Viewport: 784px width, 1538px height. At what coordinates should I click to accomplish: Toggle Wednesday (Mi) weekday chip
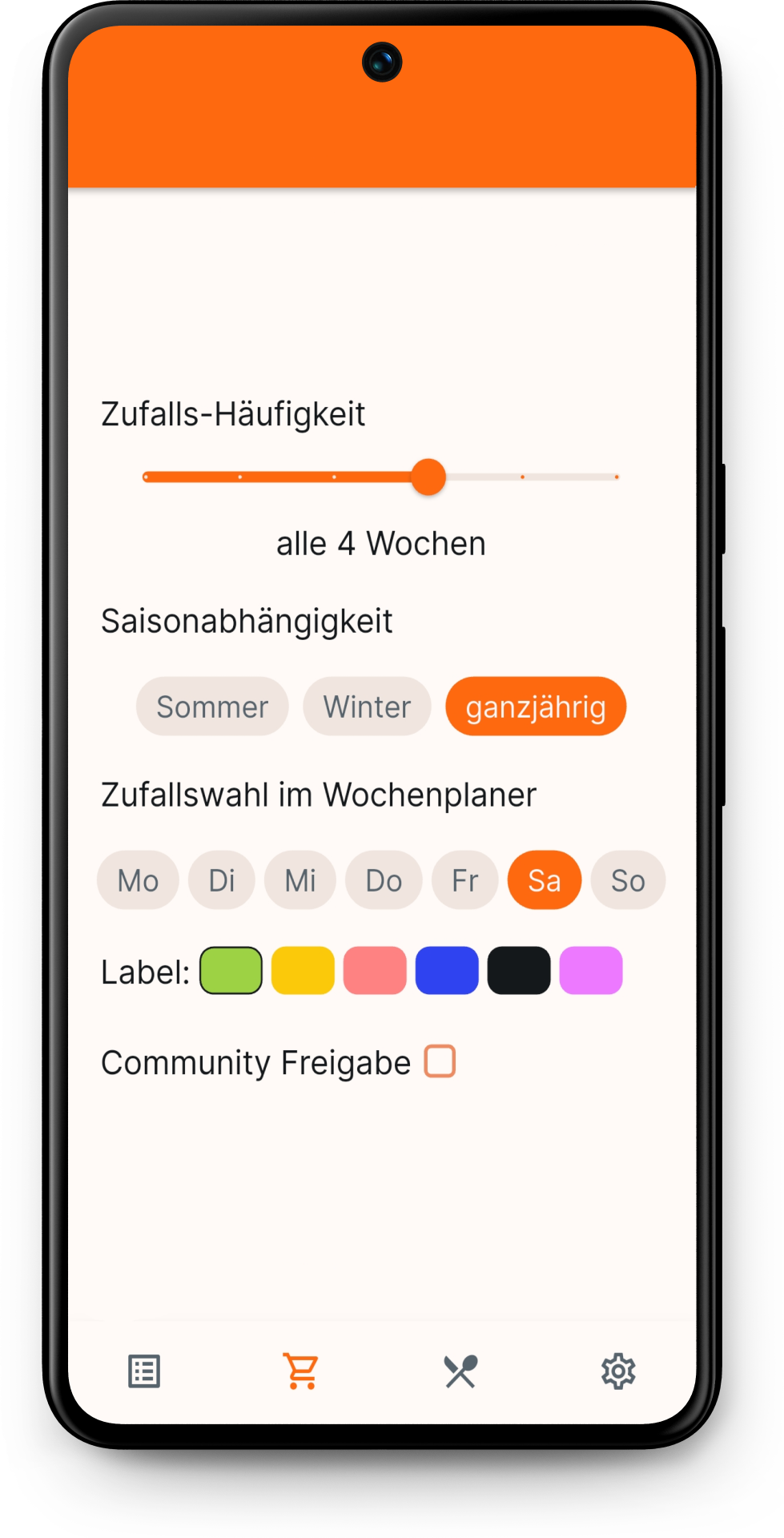click(x=300, y=880)
